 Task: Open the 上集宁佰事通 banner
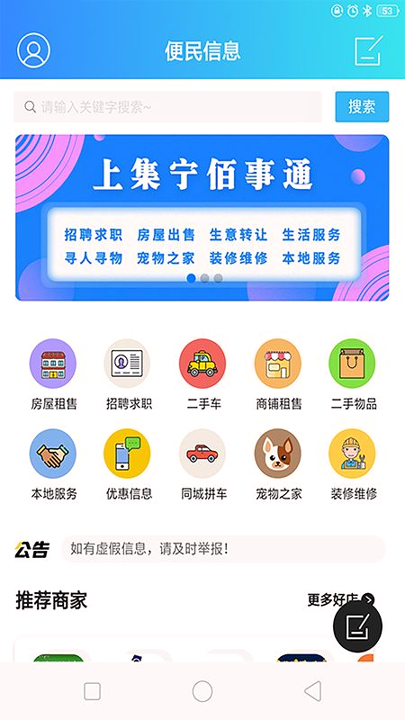[x=202, y=218]
